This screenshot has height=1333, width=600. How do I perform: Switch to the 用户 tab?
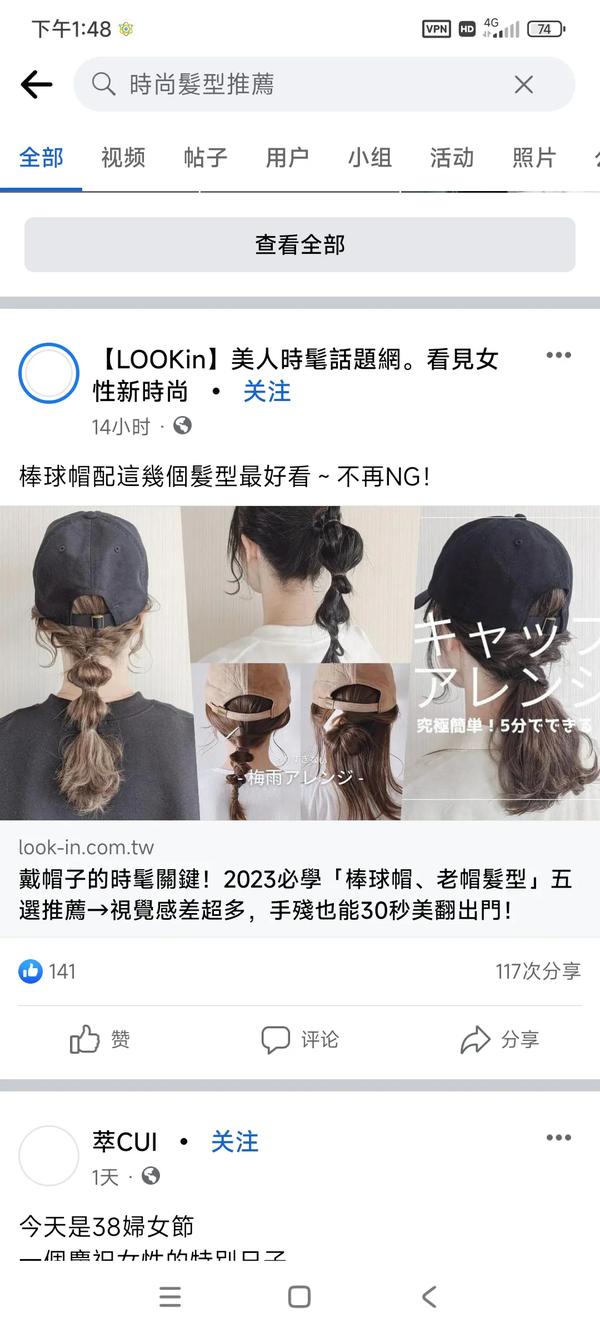click(287, 157)
